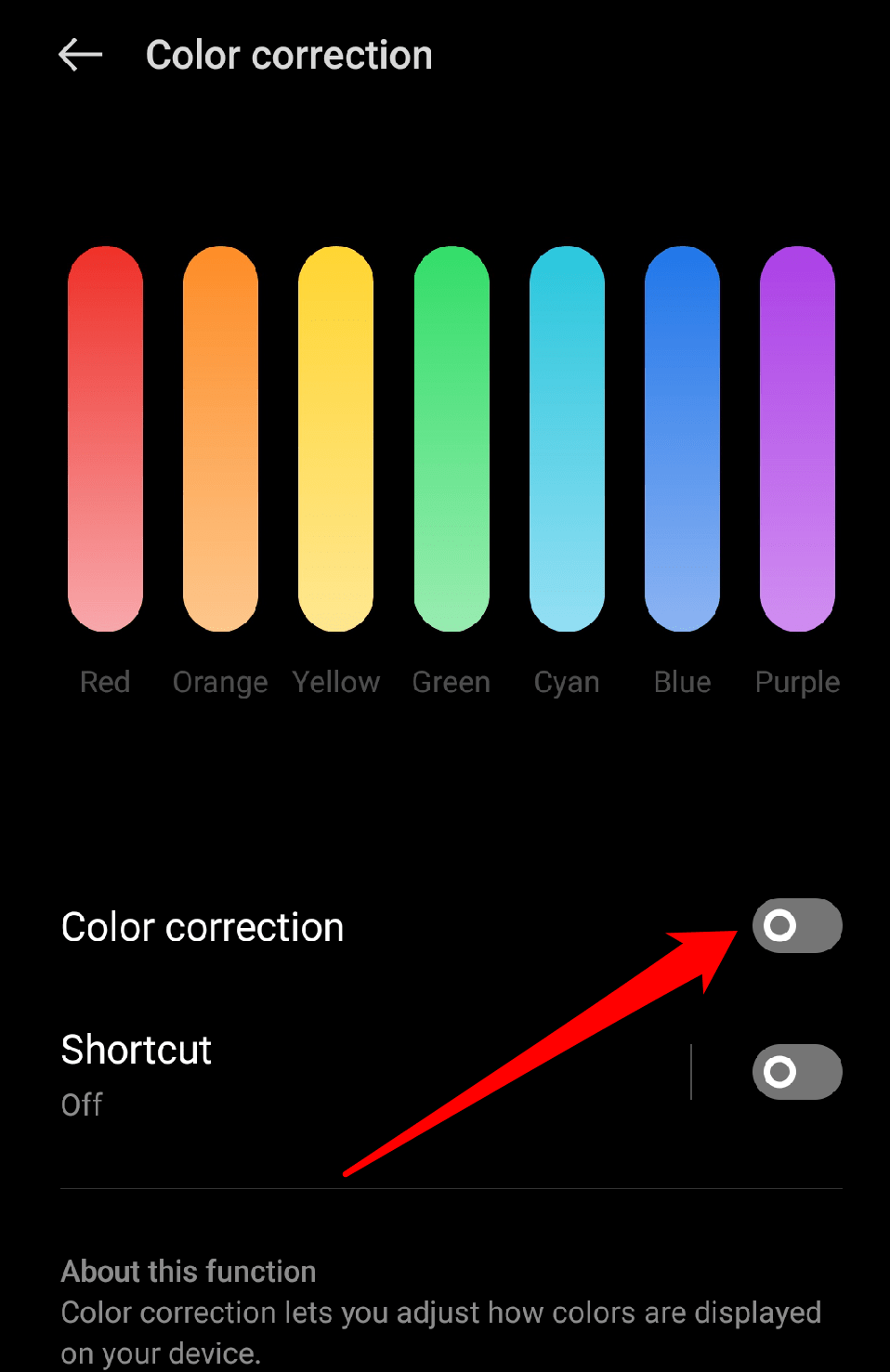This screenshot has width=890, height=1372.
Task: Select the Orange color bar
Action: 220,437
